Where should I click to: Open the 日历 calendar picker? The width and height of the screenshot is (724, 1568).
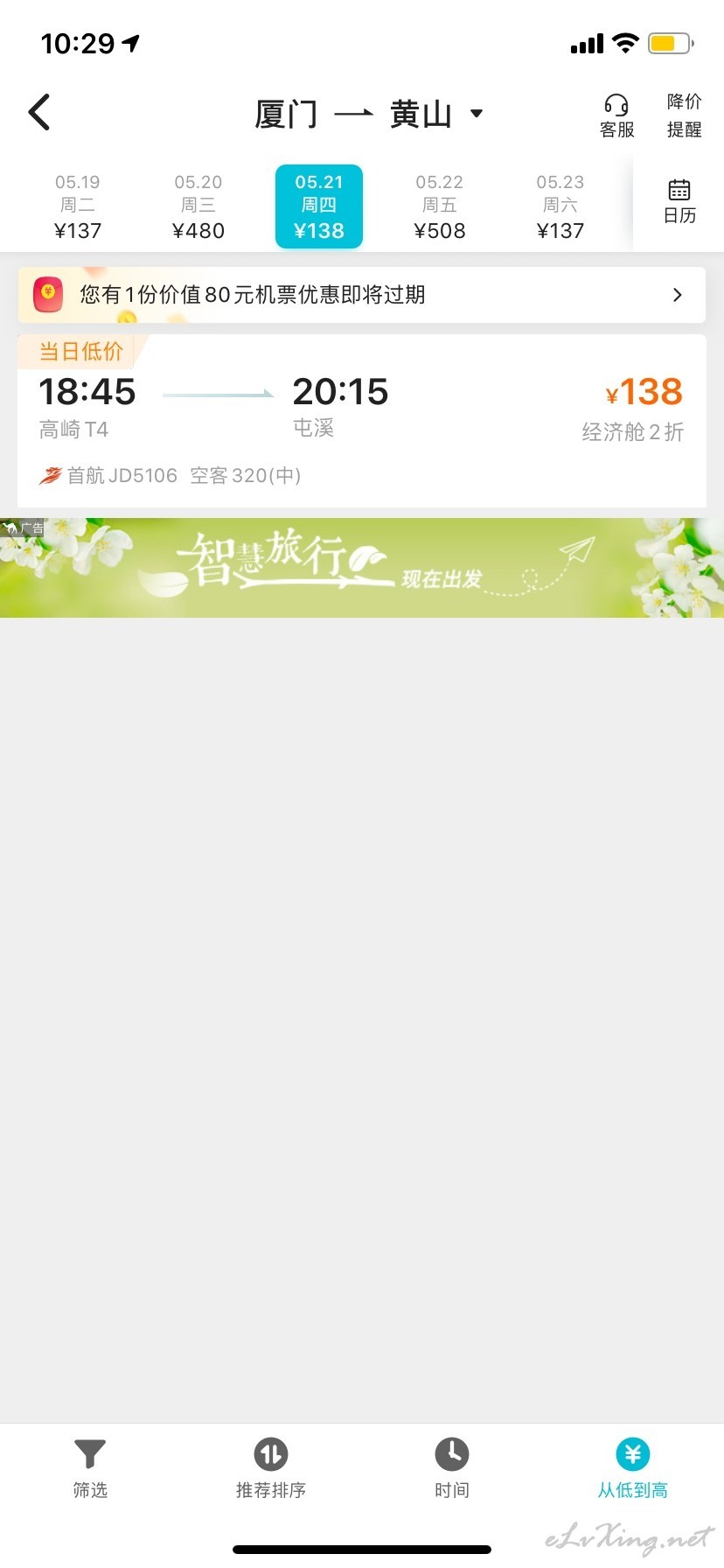pos(679,202)
